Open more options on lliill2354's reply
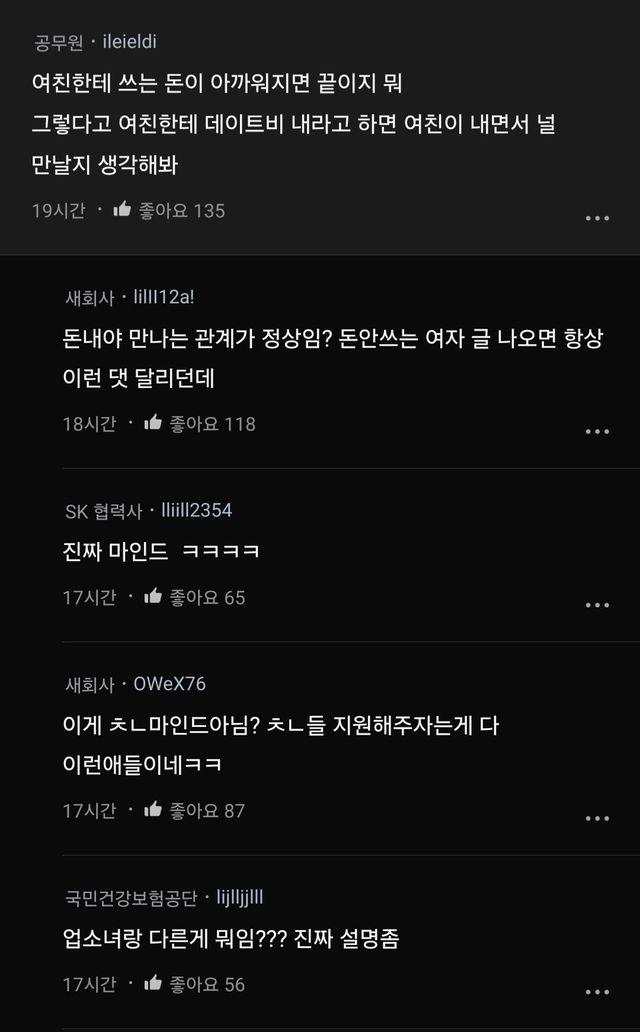Screen dimensions: 640x1032 [x=597, y=605]
